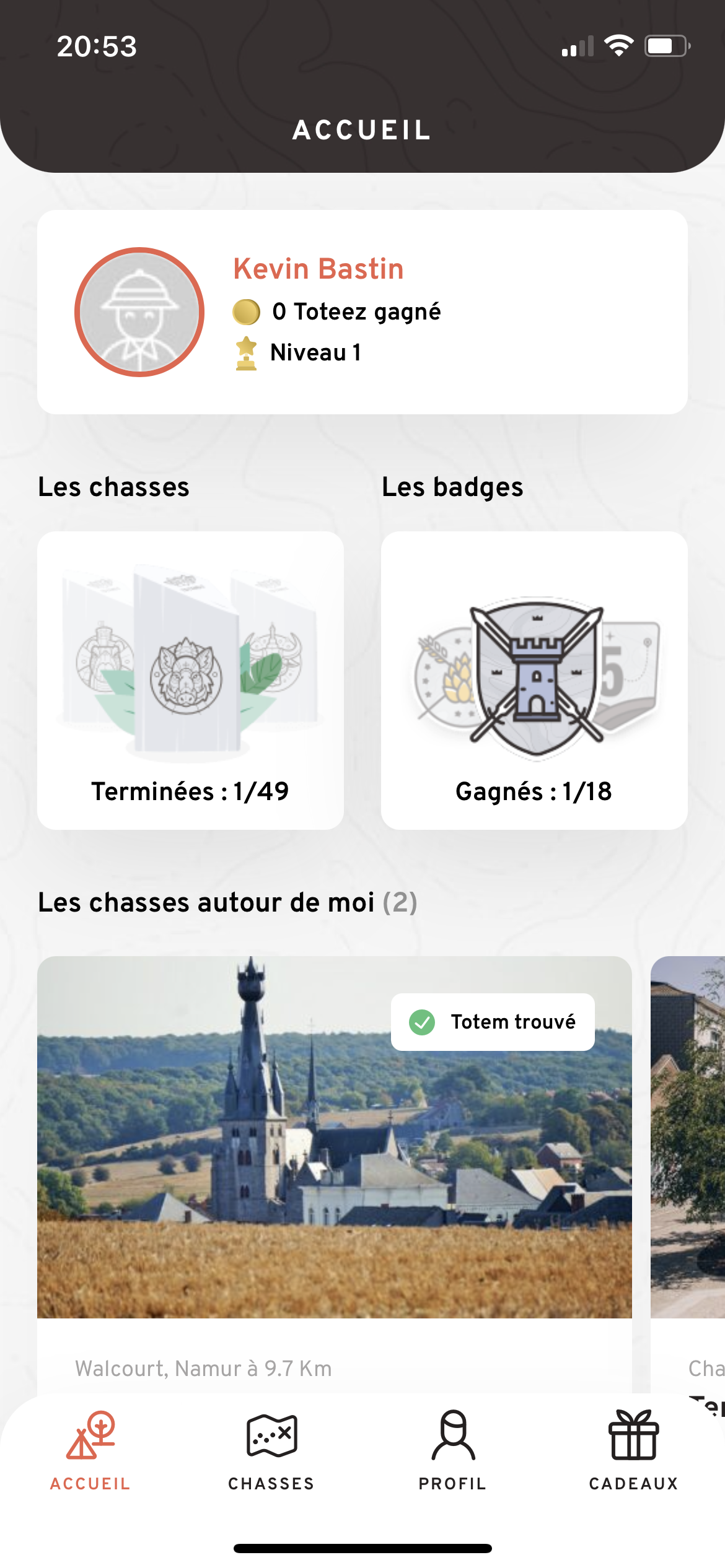The width and height of the screenshot is (725, 1568).
Task: Open the Terminées 1/49 chasses card
Action: click(x=190, y=680)
